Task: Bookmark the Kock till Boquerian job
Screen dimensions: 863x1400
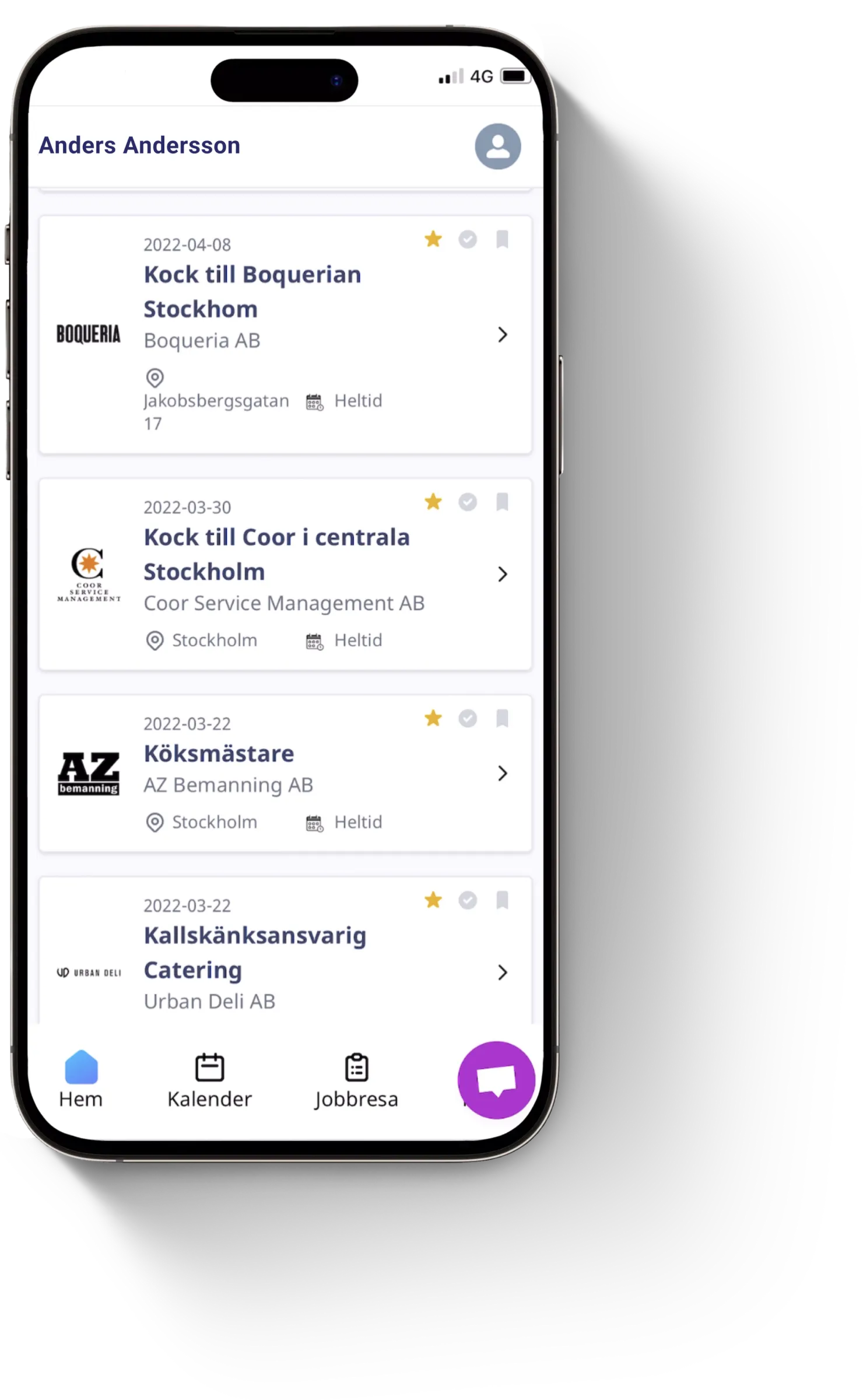Action: 502,239
